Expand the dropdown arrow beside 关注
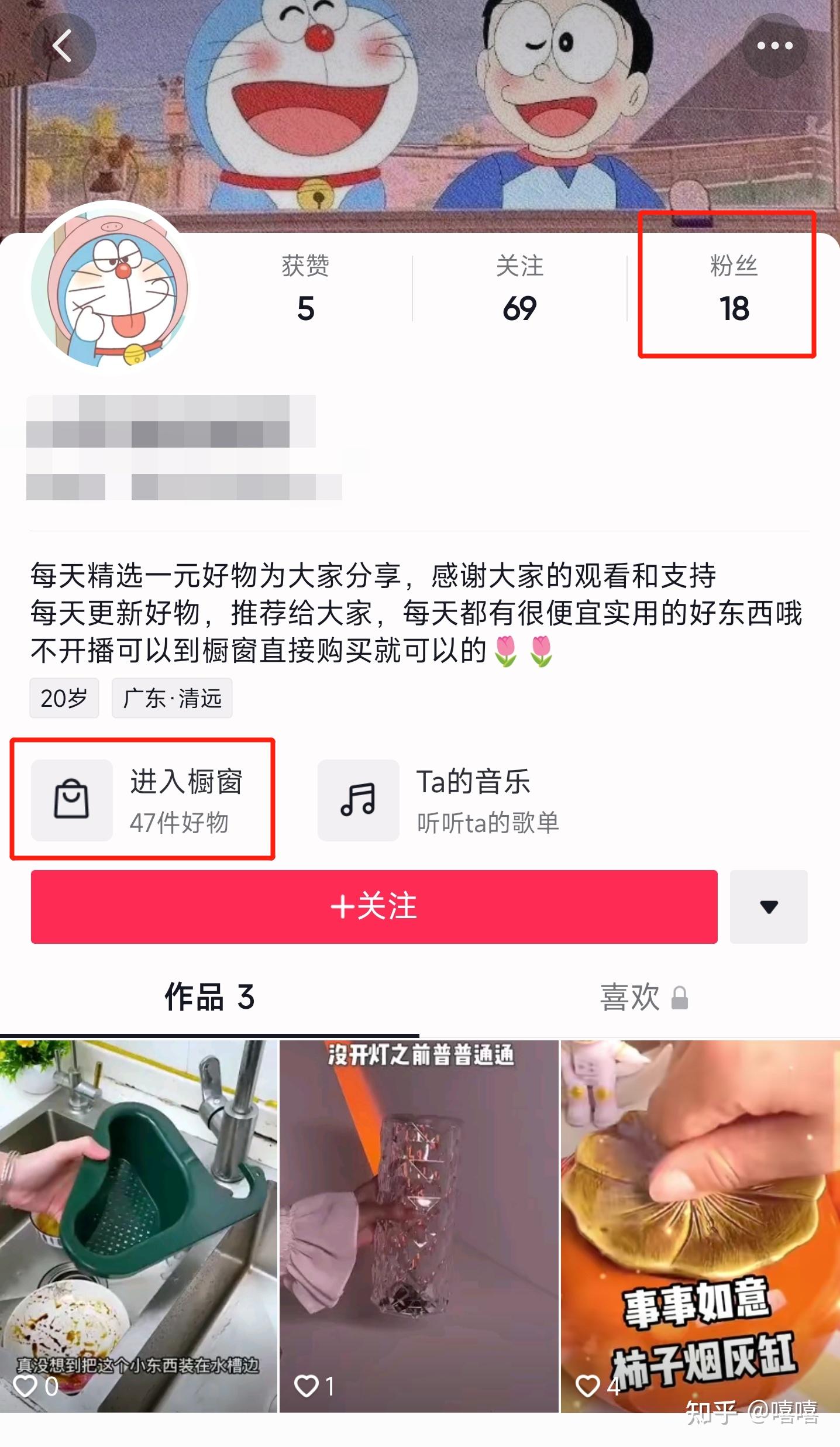Image resolution: width=840 pixels, height=1447 pixels. click(x=769, y=906)
